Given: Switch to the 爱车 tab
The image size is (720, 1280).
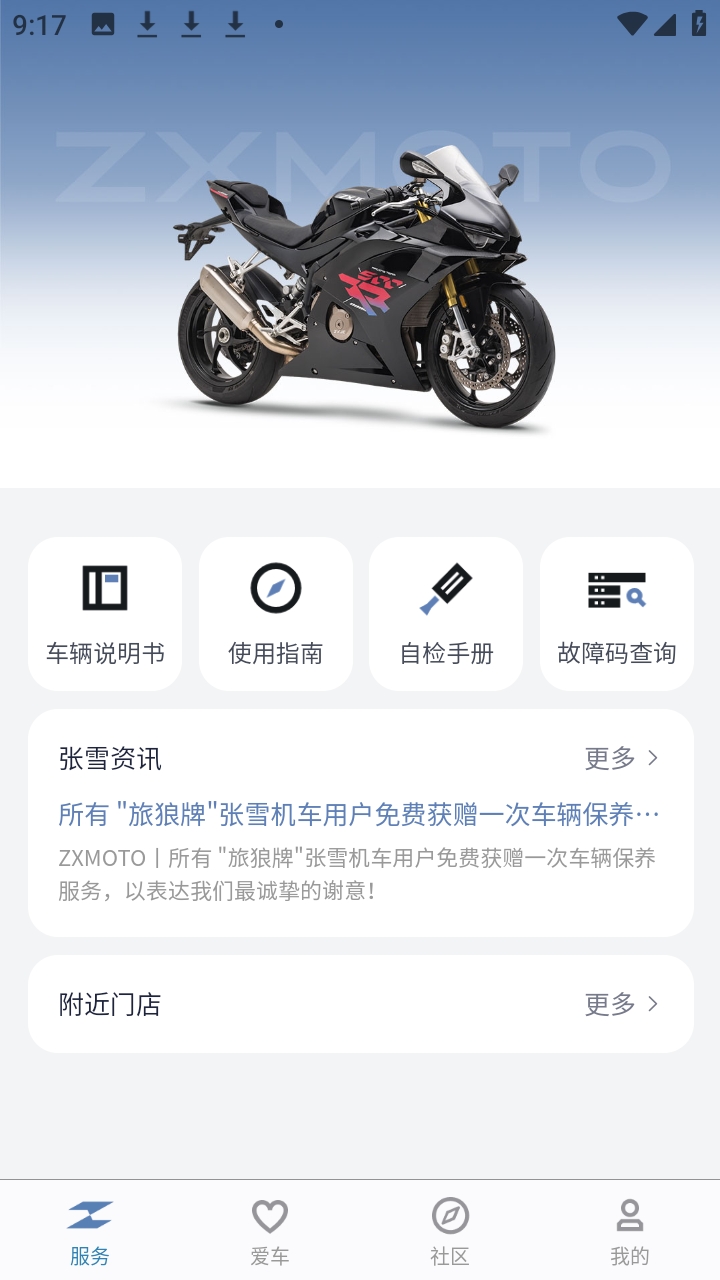Looking at the screenshot, I should click(269, 1230).
